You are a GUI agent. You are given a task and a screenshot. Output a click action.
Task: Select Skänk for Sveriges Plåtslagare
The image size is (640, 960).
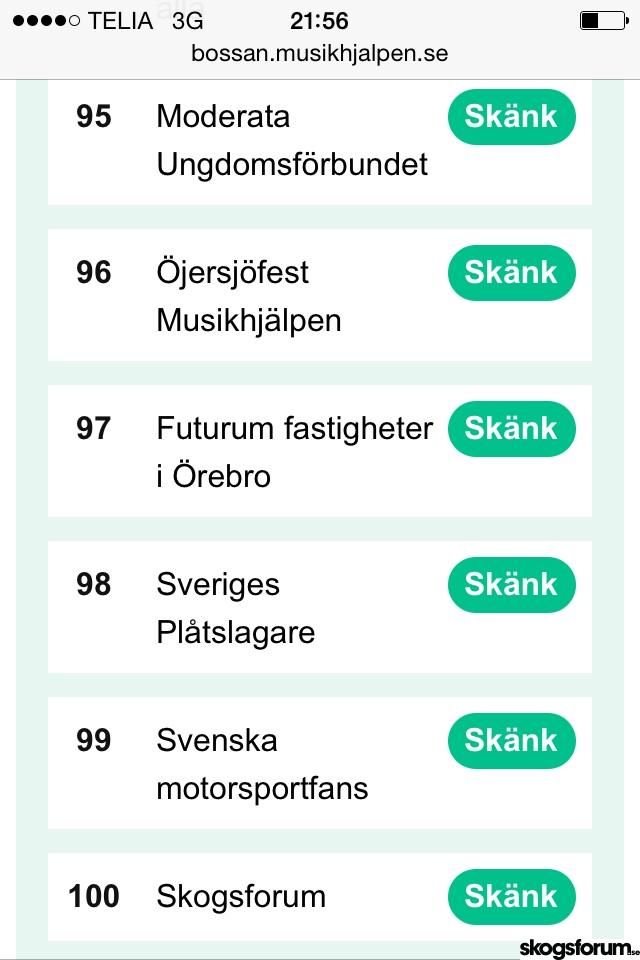(x=511, y=585)
